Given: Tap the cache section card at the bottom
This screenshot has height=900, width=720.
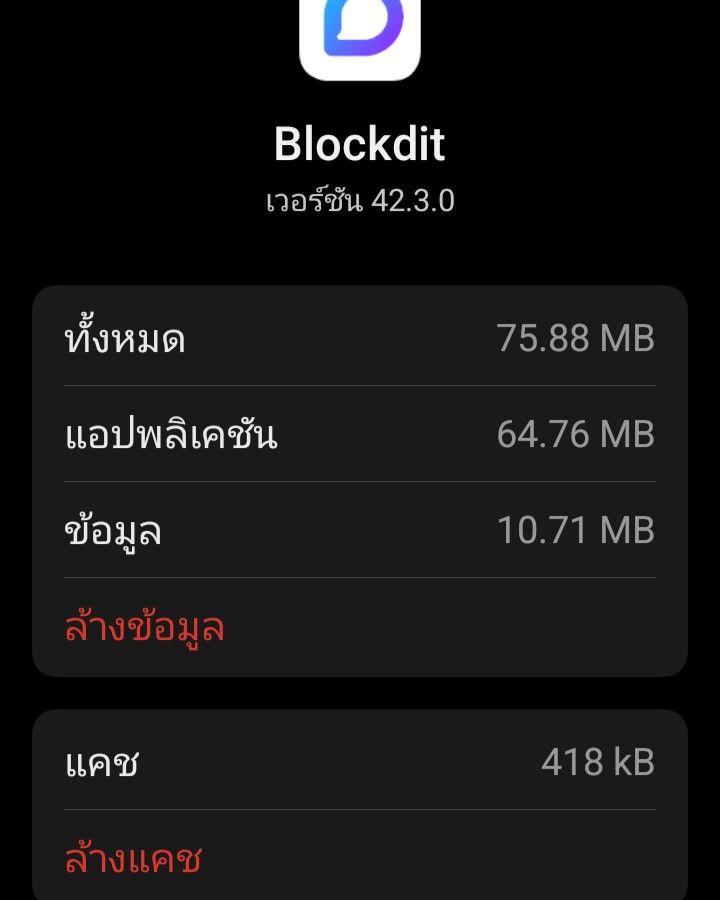Looking at the screenshot, I should pos(360,805).
